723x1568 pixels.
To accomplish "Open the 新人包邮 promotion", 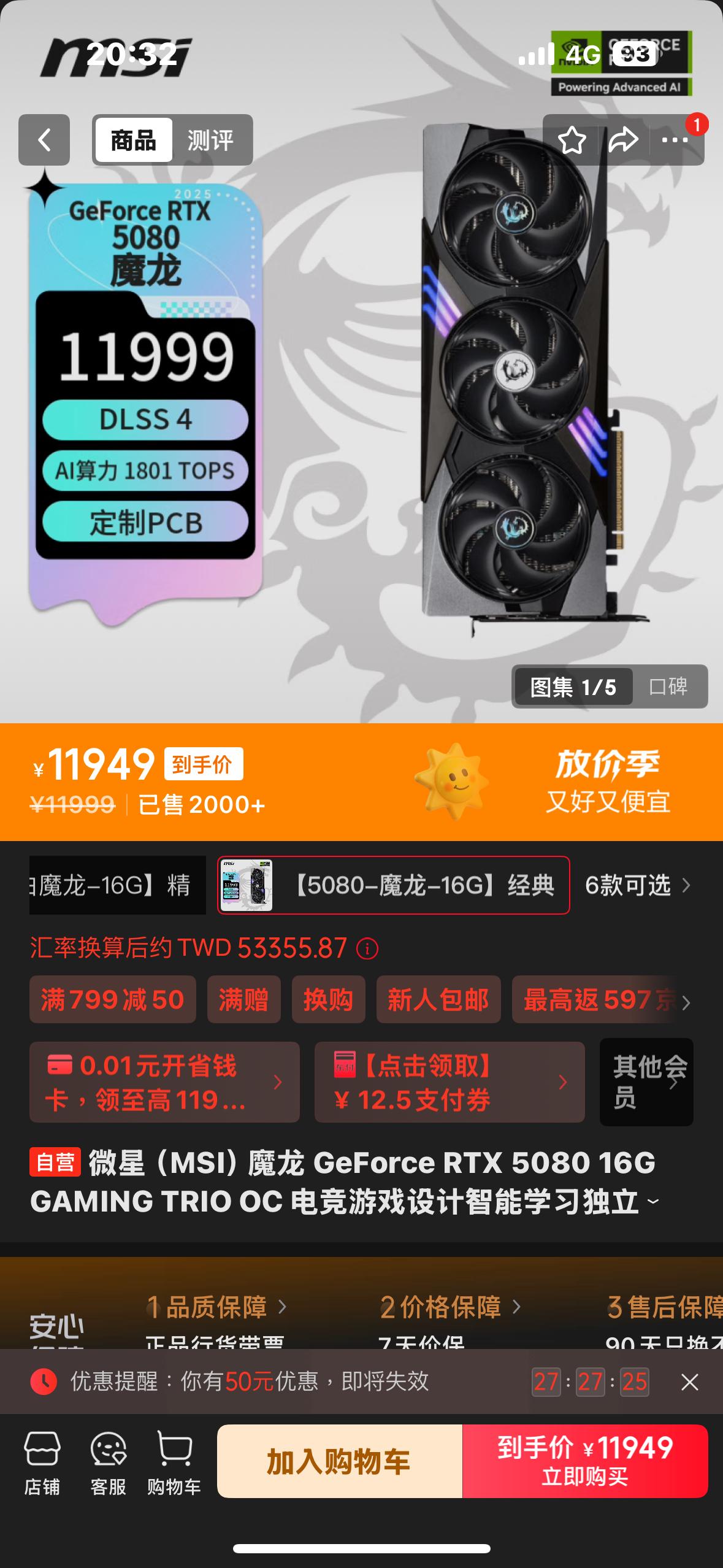I will (438, 999).
